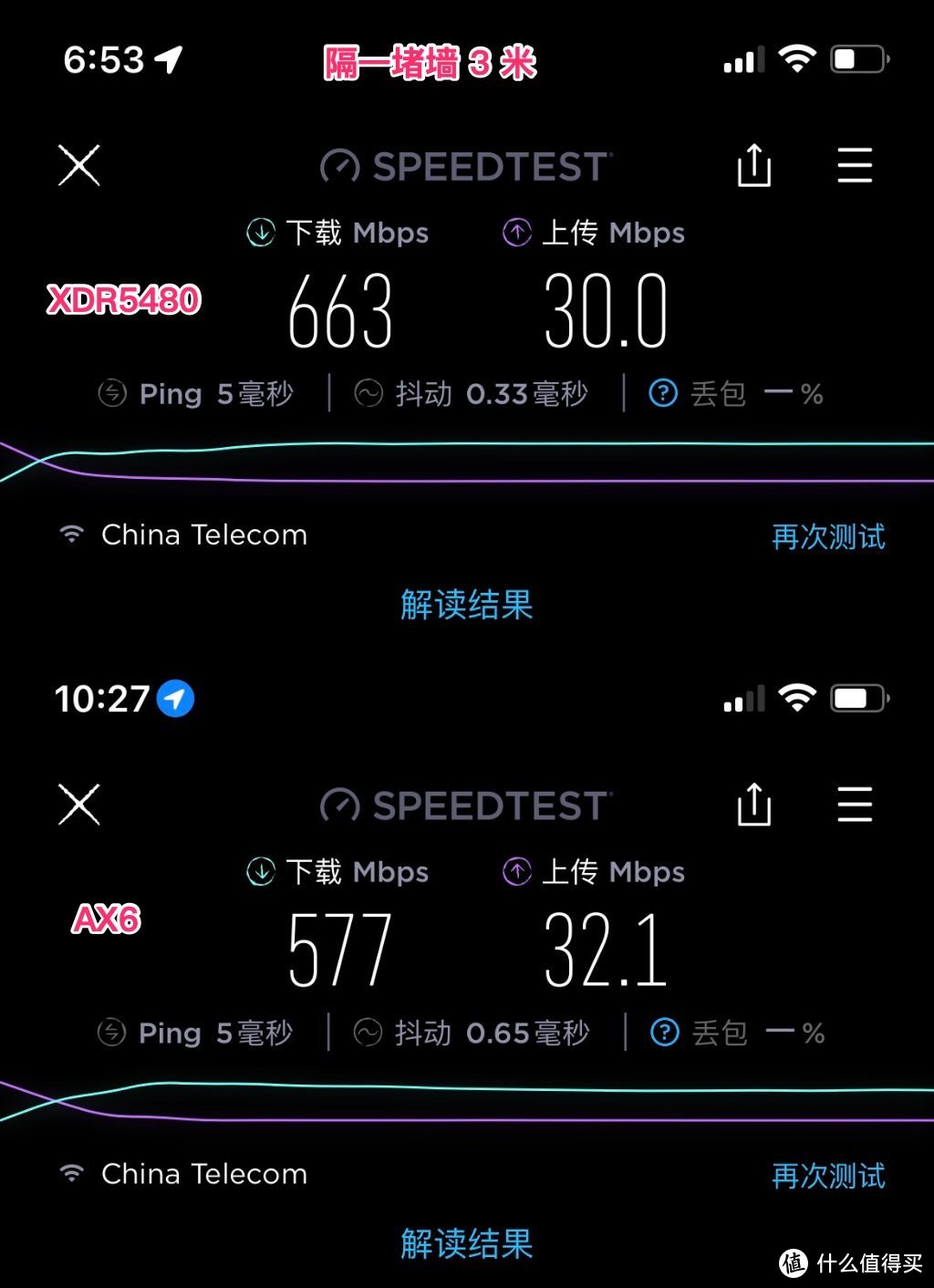Open the share icon on the top result
This screenshot has width=934, height=1288.
(x=754, y=166)
